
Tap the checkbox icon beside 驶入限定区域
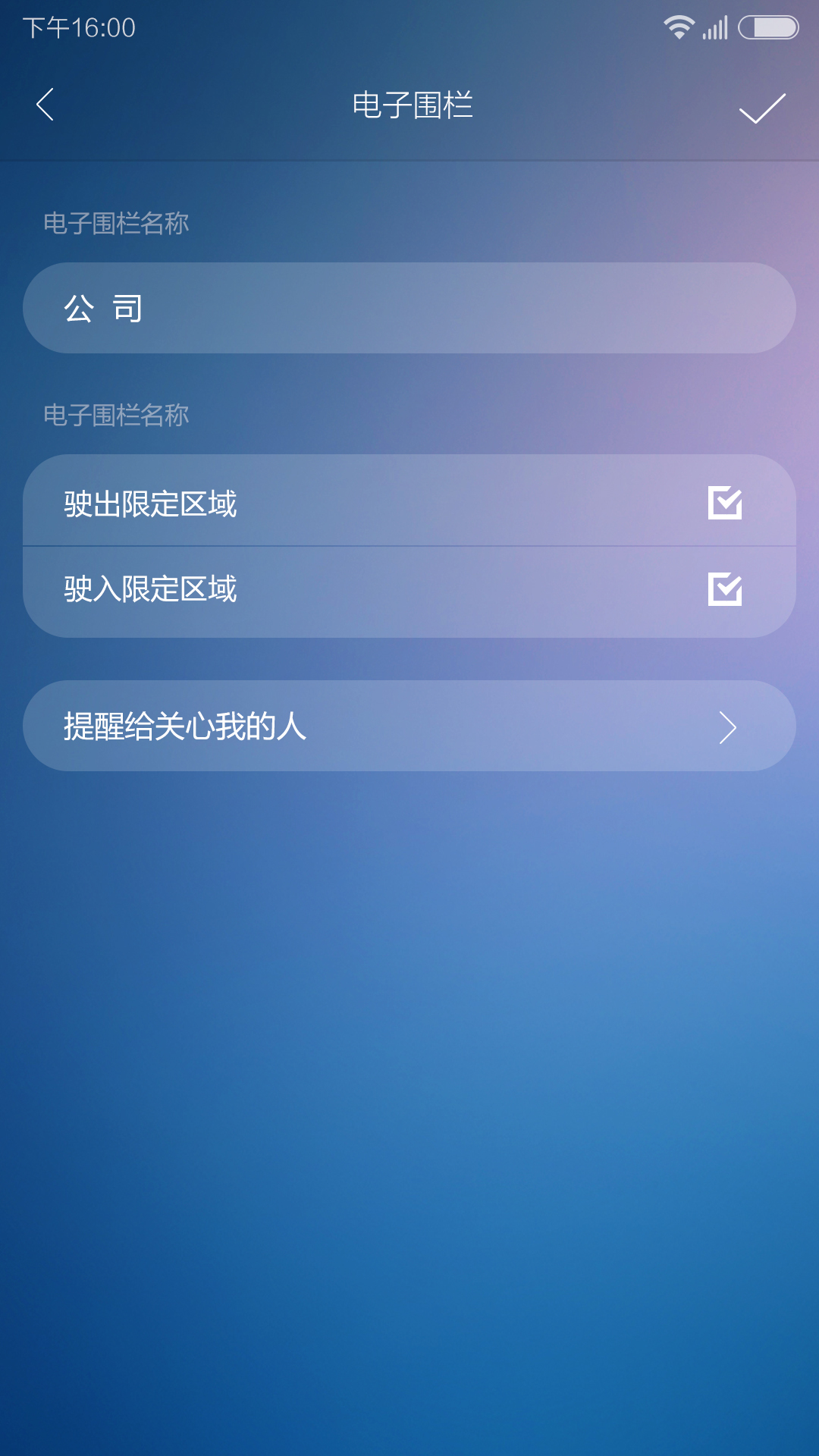pyautogui.click(x=726, y=590)
